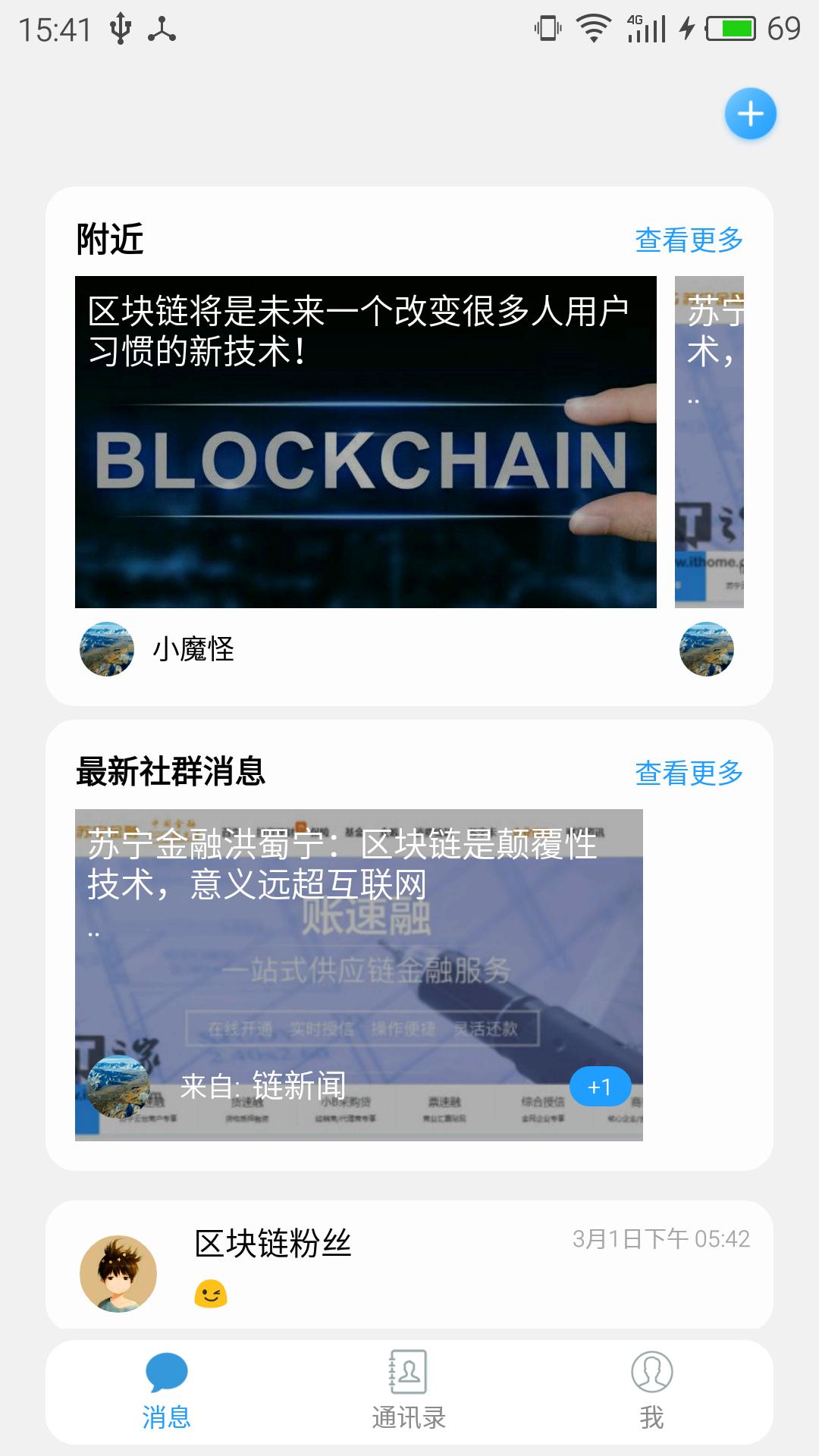The image size is (819, 1456).
Task: Open the chat with 区块链粉丝
Action: [409, 1264]
